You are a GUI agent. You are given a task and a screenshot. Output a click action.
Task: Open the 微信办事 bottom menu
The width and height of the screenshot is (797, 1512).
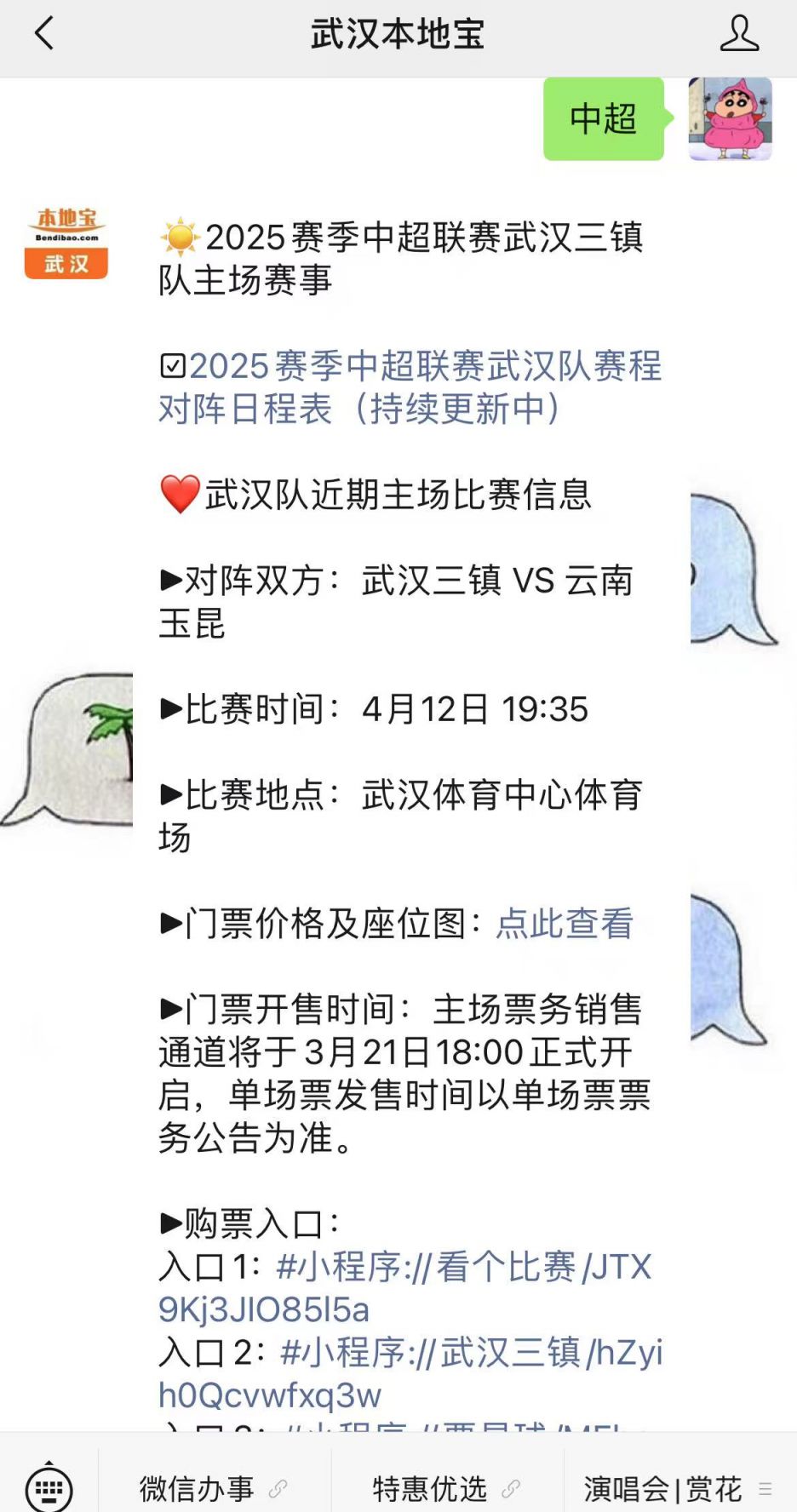coord(196,1486)
